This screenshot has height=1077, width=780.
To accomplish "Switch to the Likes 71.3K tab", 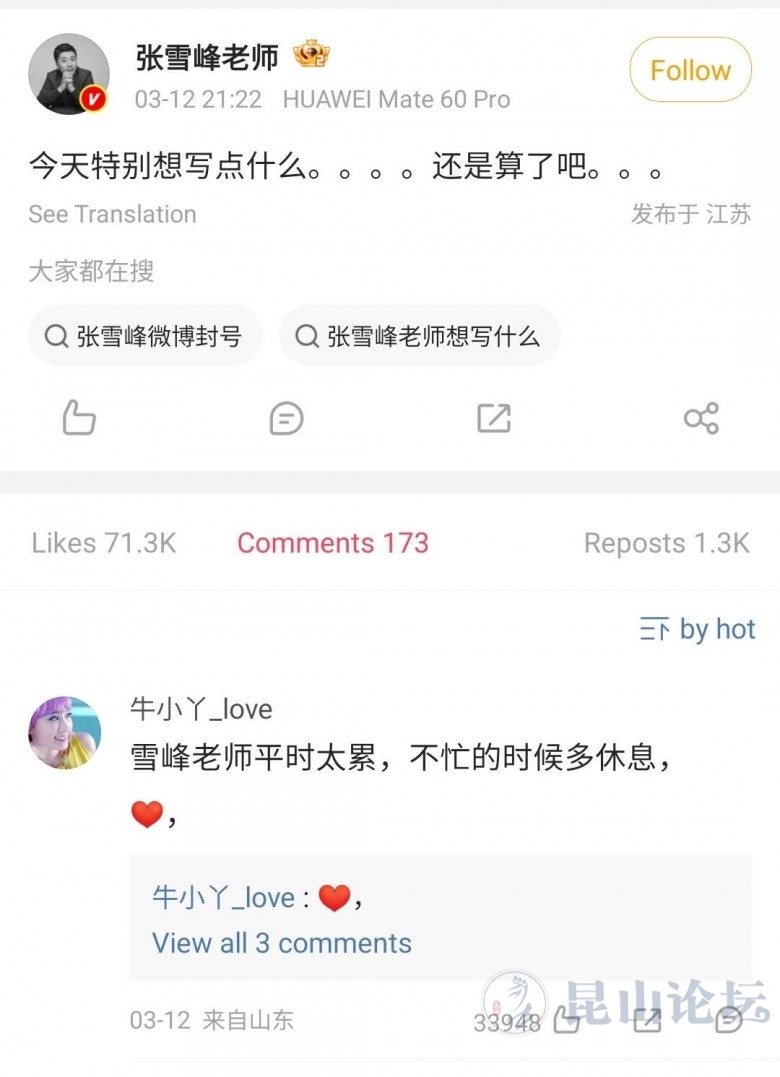I will 104,543.
